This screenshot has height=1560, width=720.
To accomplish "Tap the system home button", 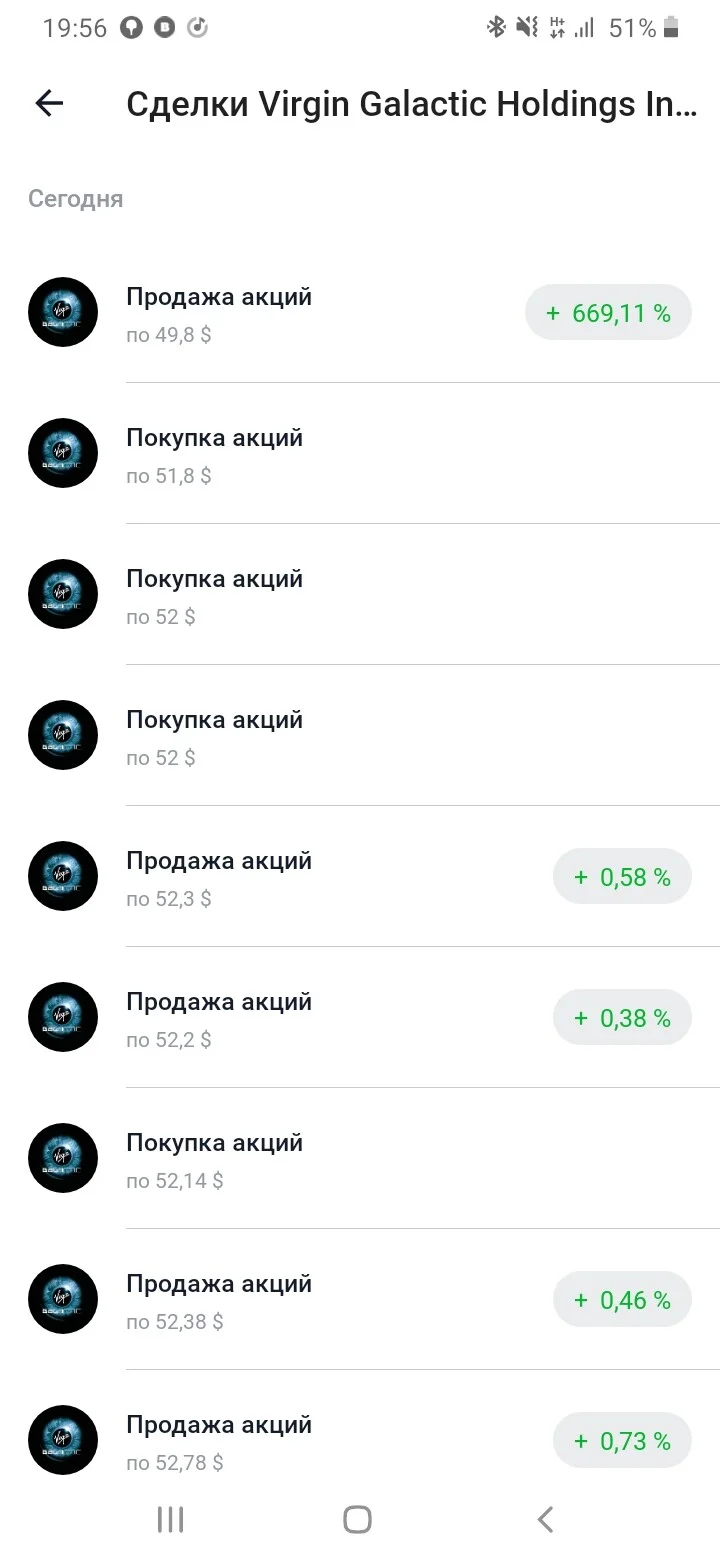I will click(357, 1520).
